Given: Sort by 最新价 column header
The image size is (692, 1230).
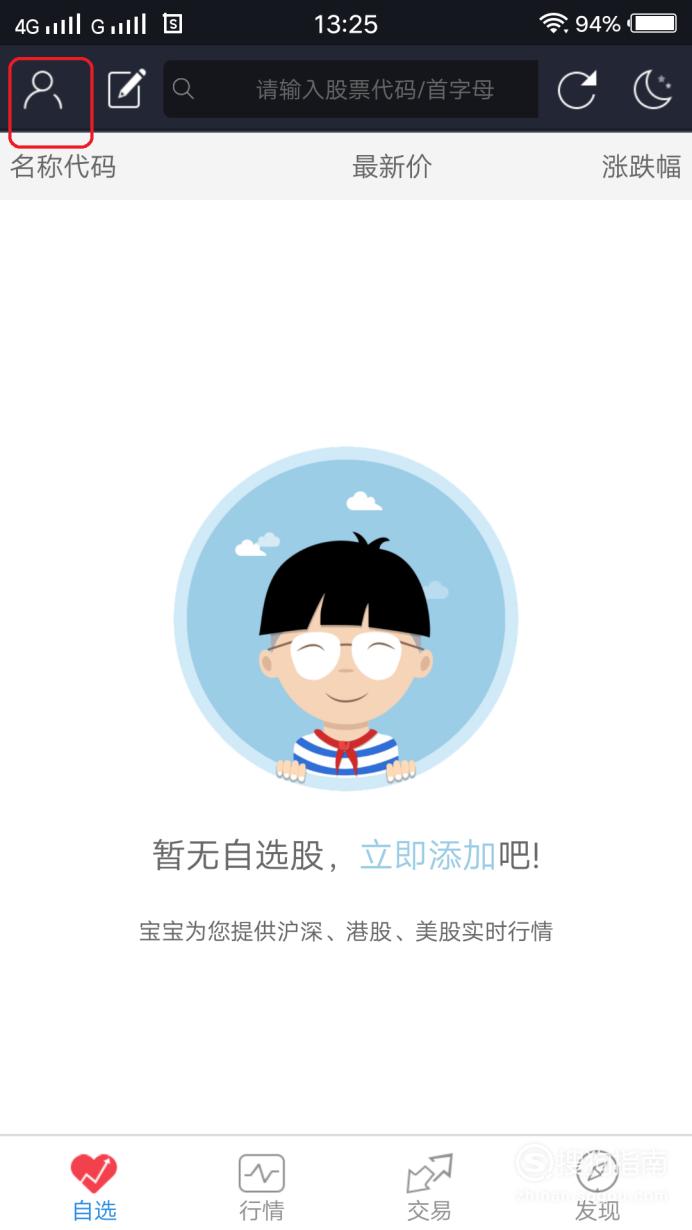Looking at the screenshot, I should (392, 166).
